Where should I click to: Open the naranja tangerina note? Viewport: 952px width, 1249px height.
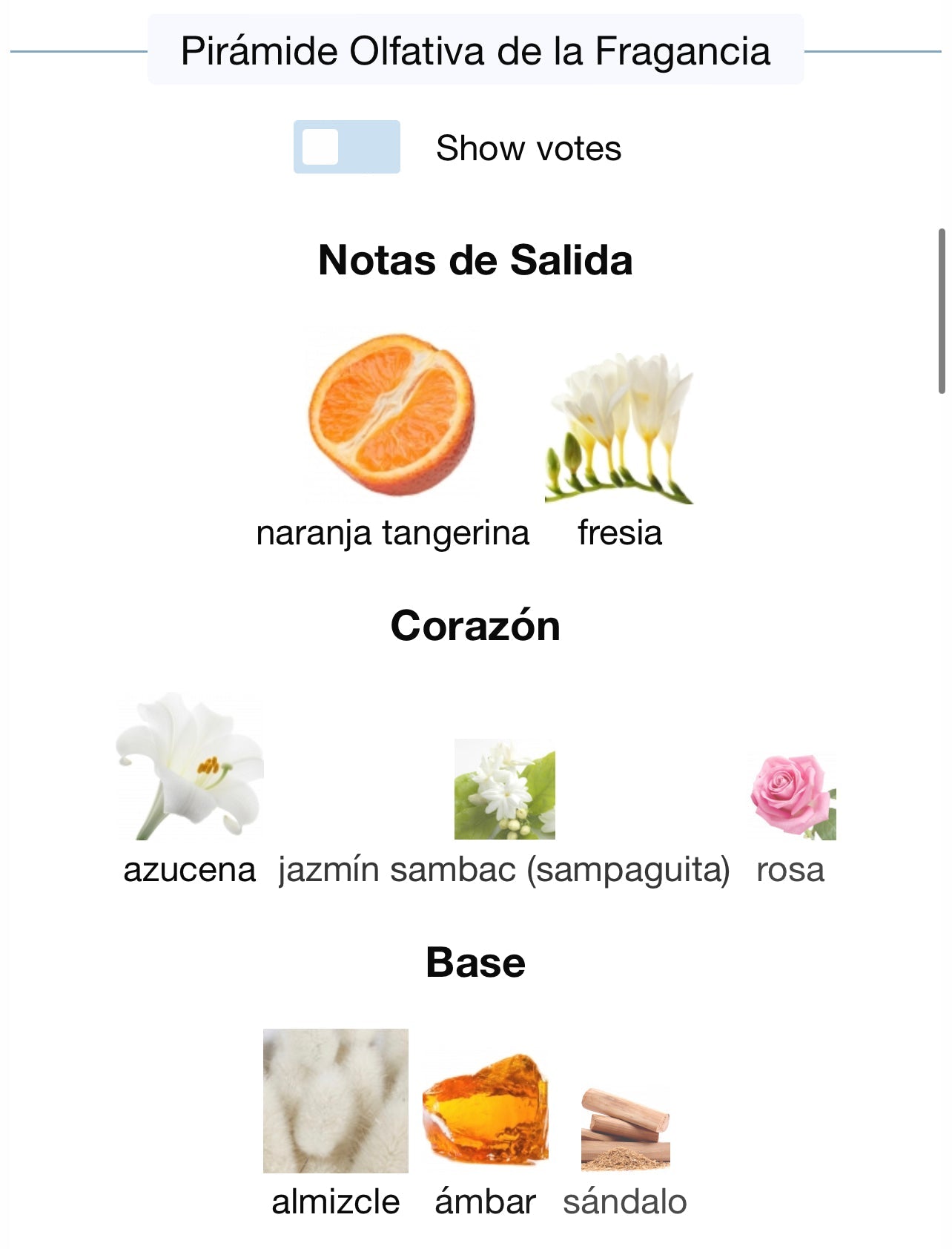point(391,415)
